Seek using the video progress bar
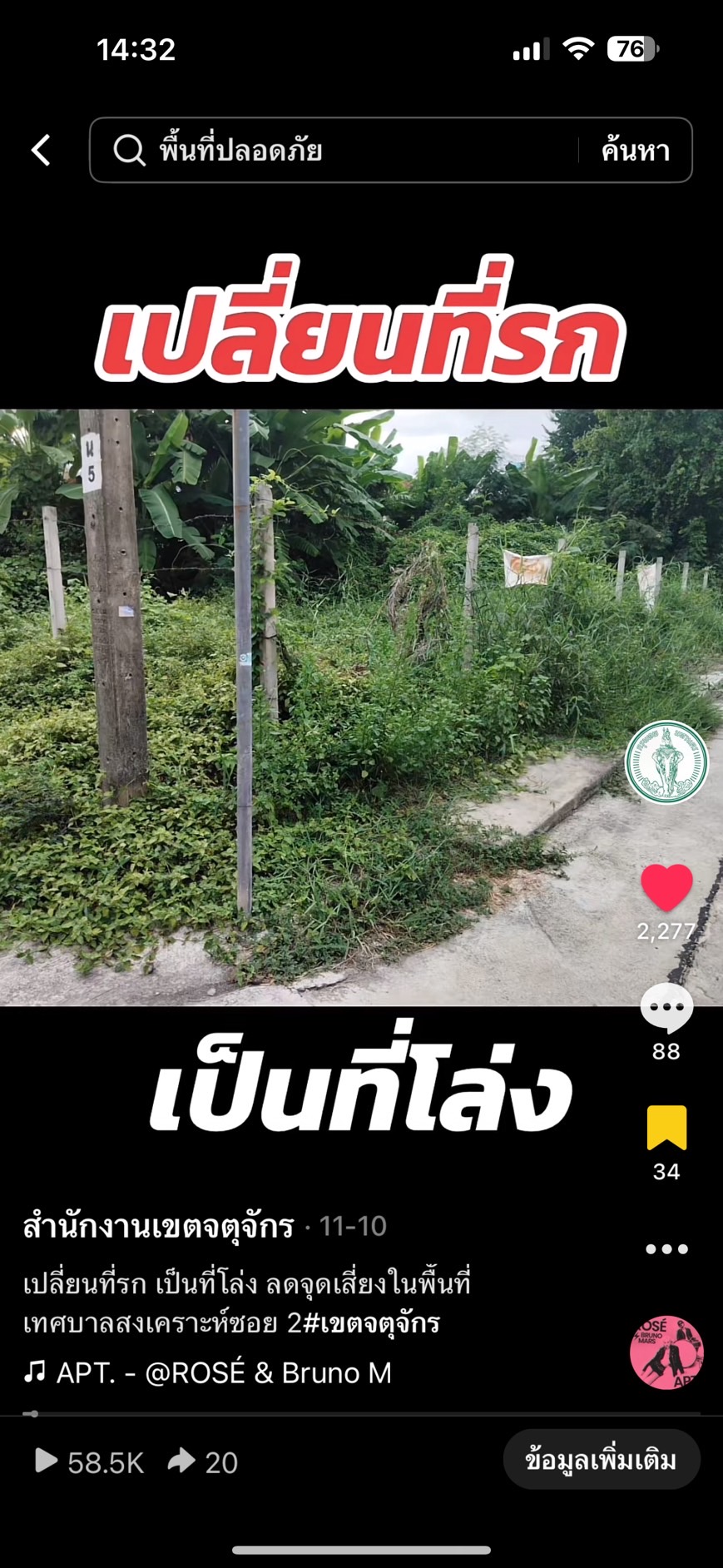Image resolution: width=723 pixels, height=1568 pixels. (x=362, y=1413)
